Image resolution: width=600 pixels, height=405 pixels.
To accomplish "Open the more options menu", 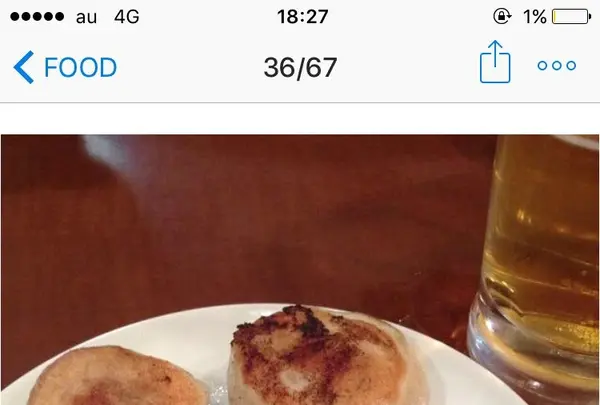I will click(x=556, y=67).
